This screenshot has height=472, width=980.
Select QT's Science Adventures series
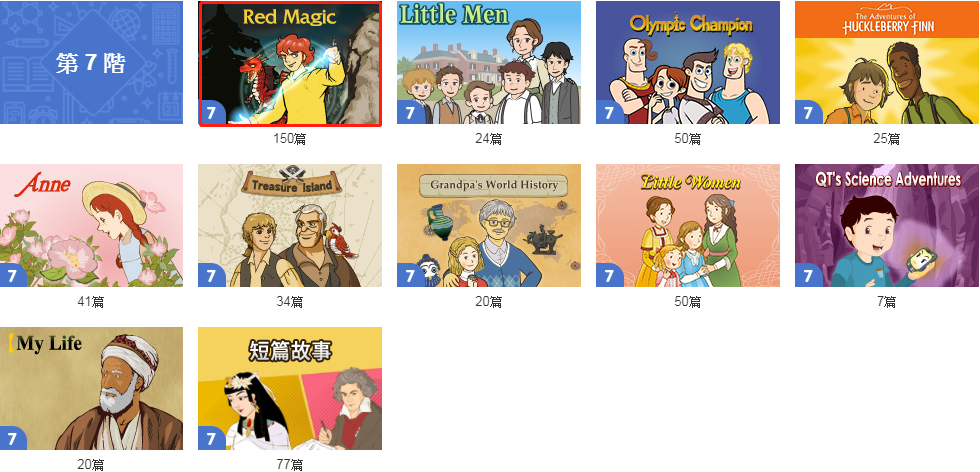(886, 226)
